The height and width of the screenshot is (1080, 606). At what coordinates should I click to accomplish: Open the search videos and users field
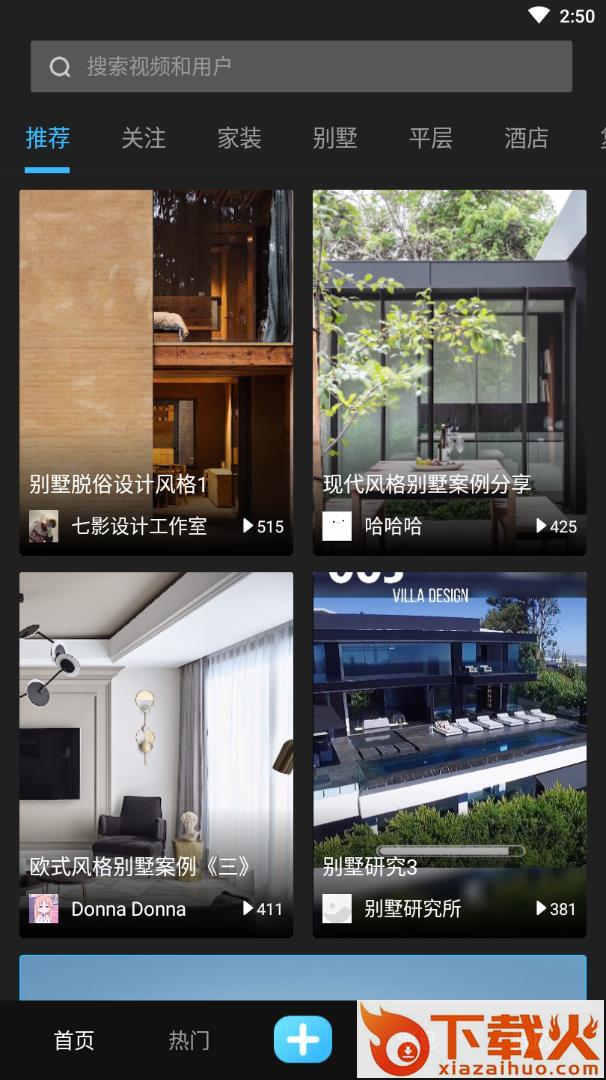point(301,66)
